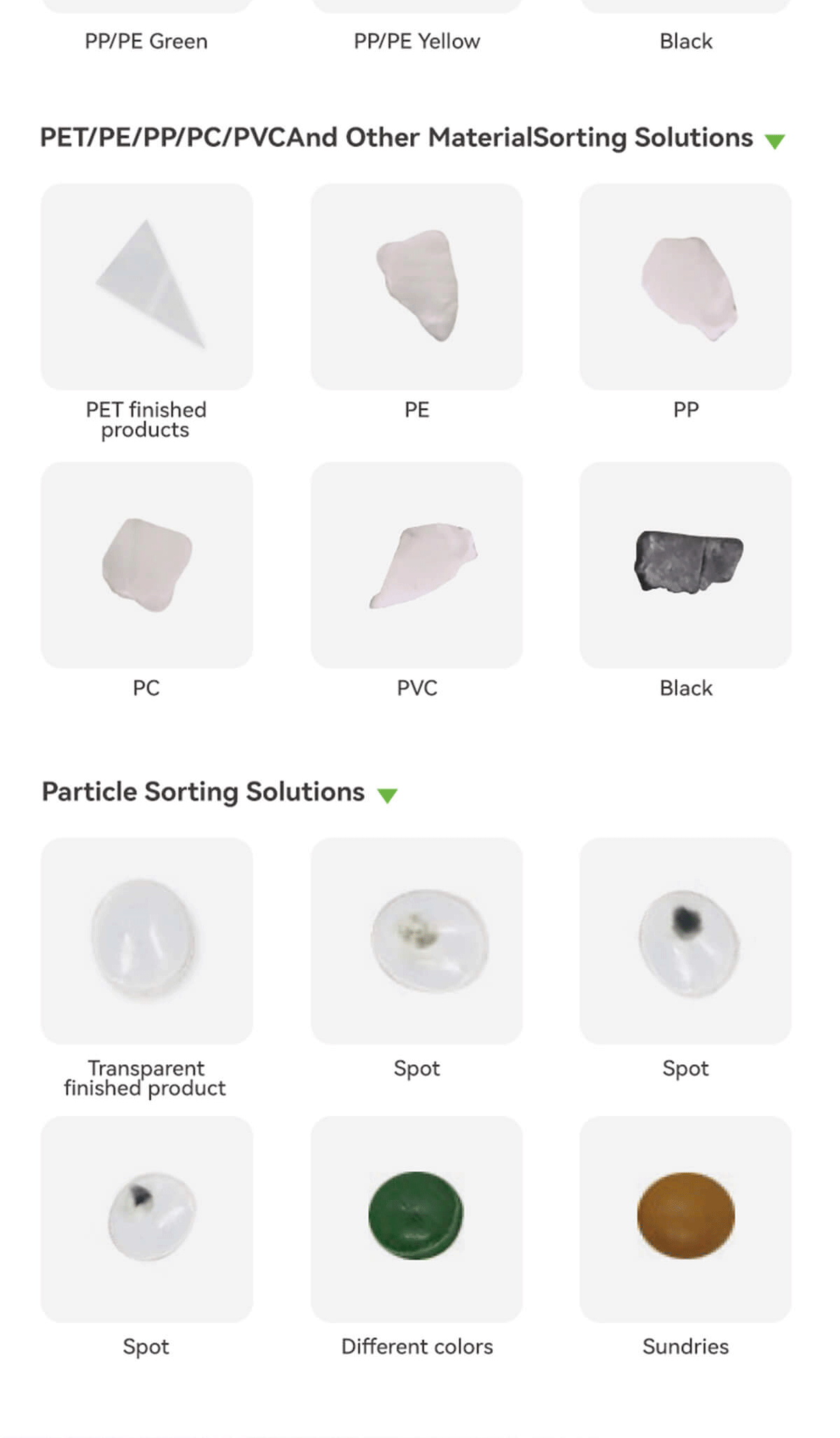840x1438 pixels.
Task: Select the PP material tile
Action: click(685, 287)
